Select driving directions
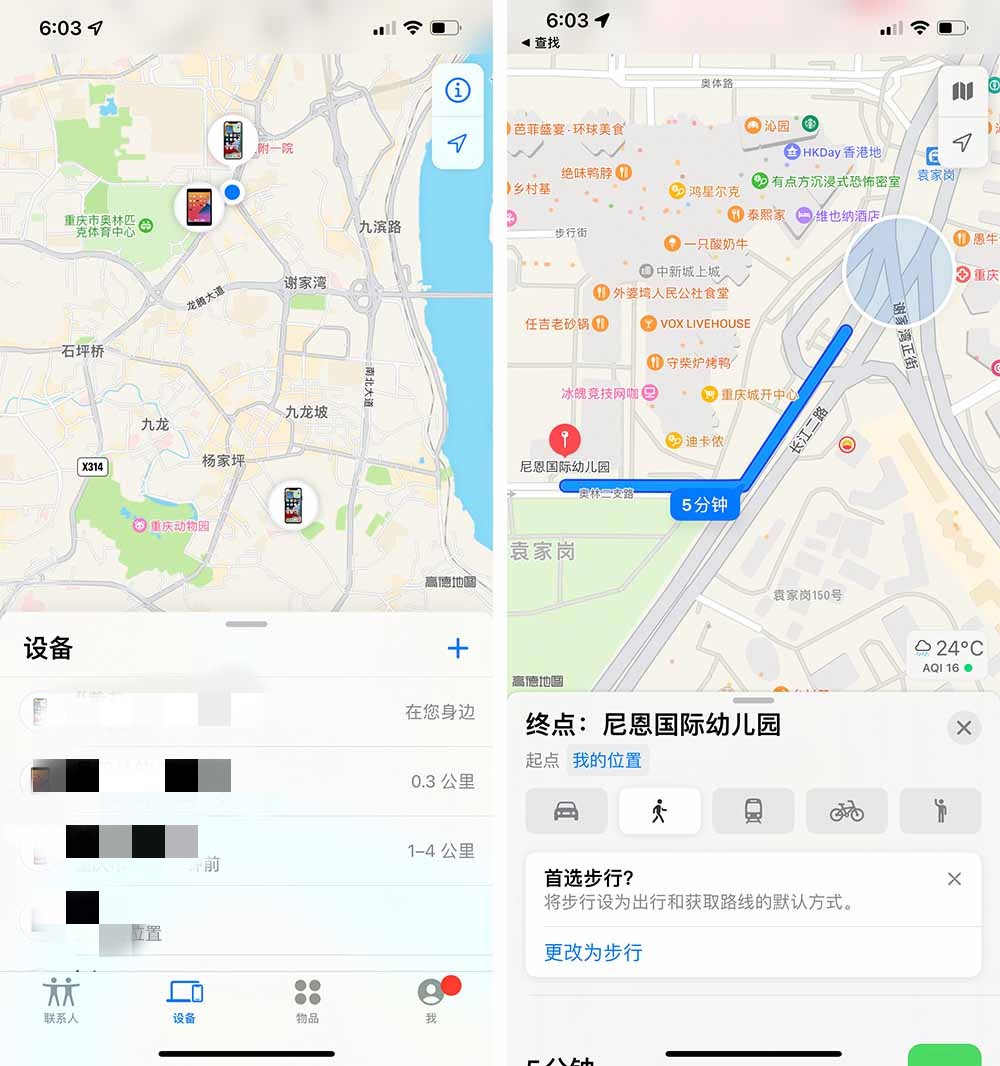Screen dimensions: 1000x1066 566,811
